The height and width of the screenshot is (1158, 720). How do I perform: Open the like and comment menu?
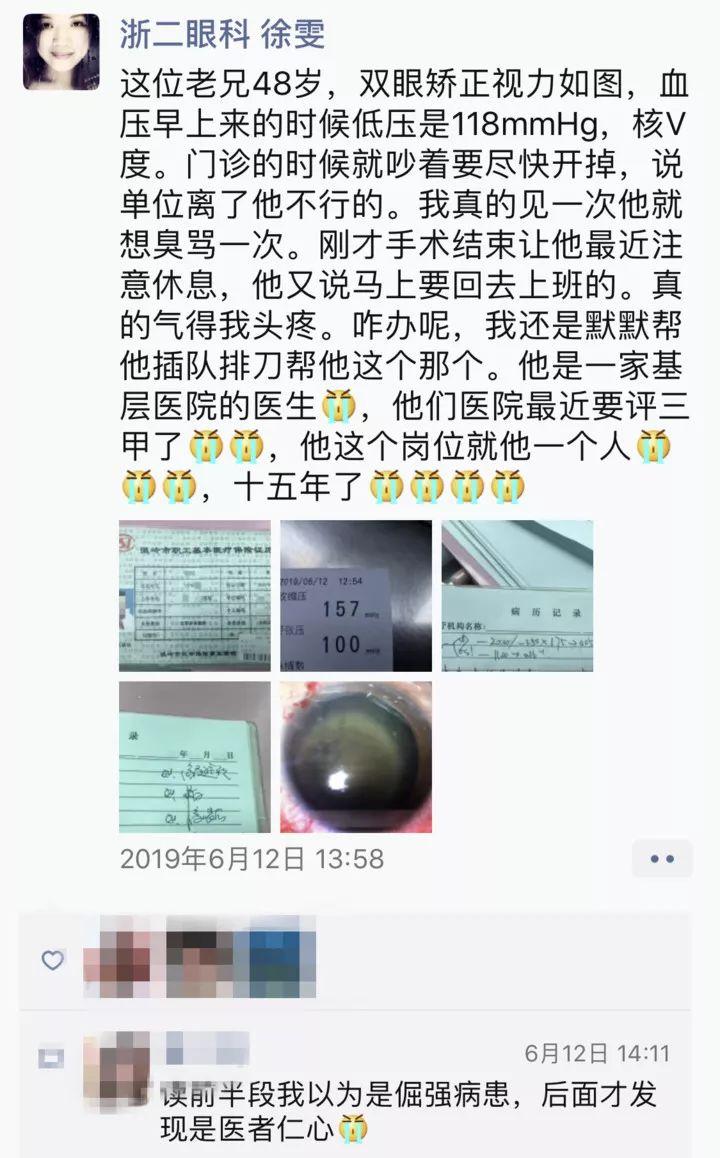pyautogui.click(x=662, y=858)
